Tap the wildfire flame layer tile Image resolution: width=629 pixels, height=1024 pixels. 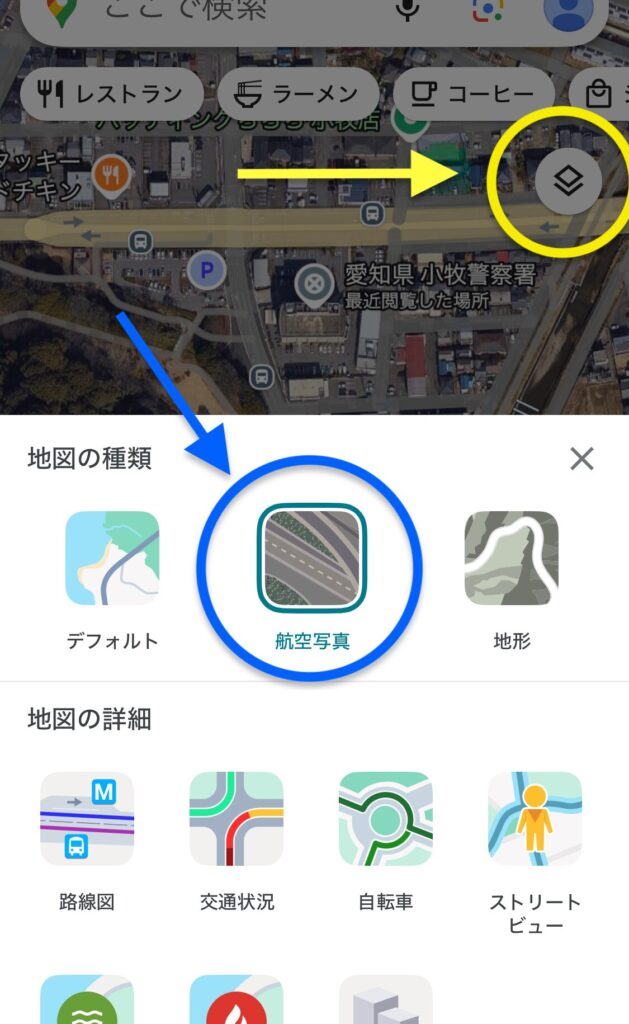(236, 1000)
